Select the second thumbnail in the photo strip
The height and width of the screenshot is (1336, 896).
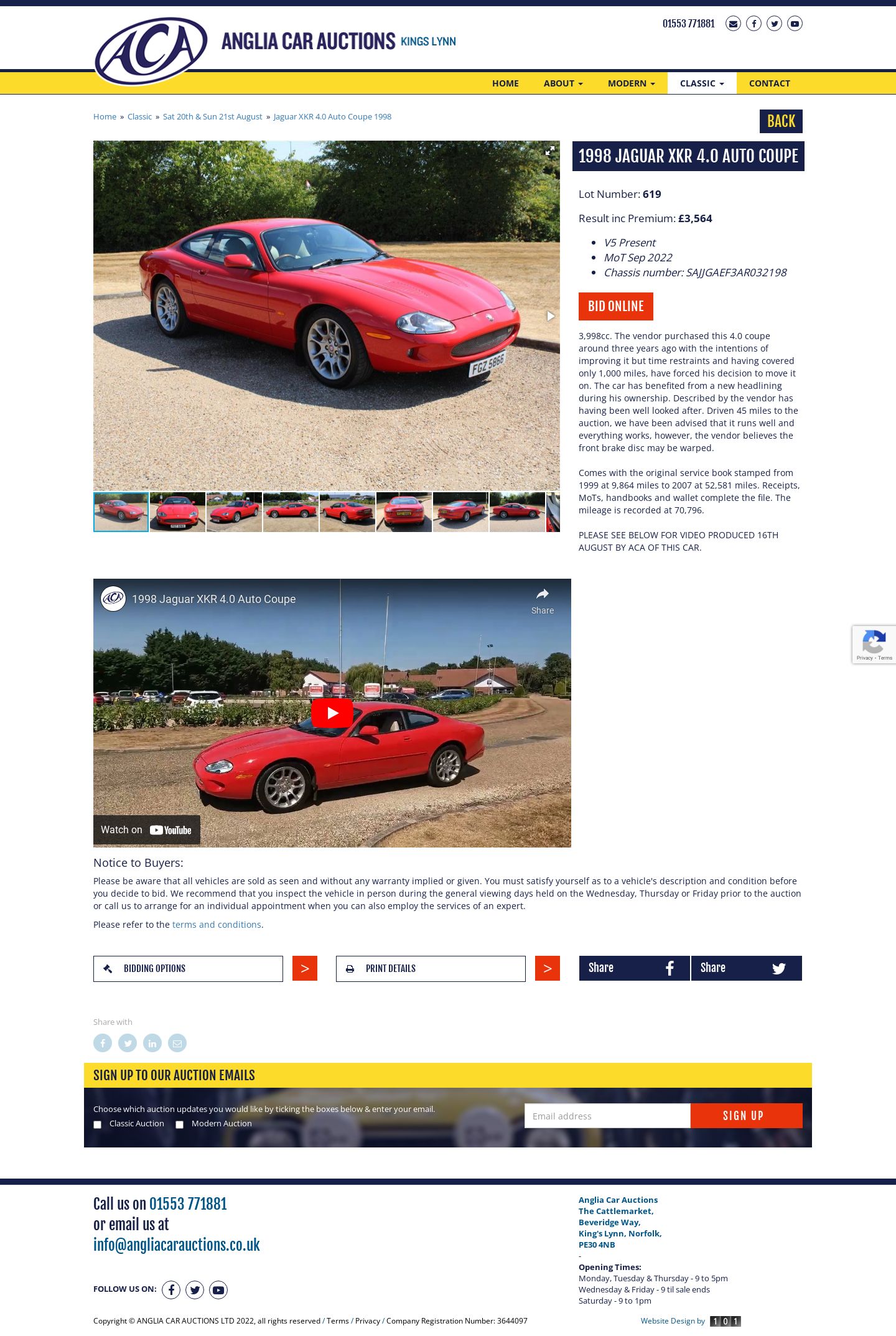tap(177, 512)
